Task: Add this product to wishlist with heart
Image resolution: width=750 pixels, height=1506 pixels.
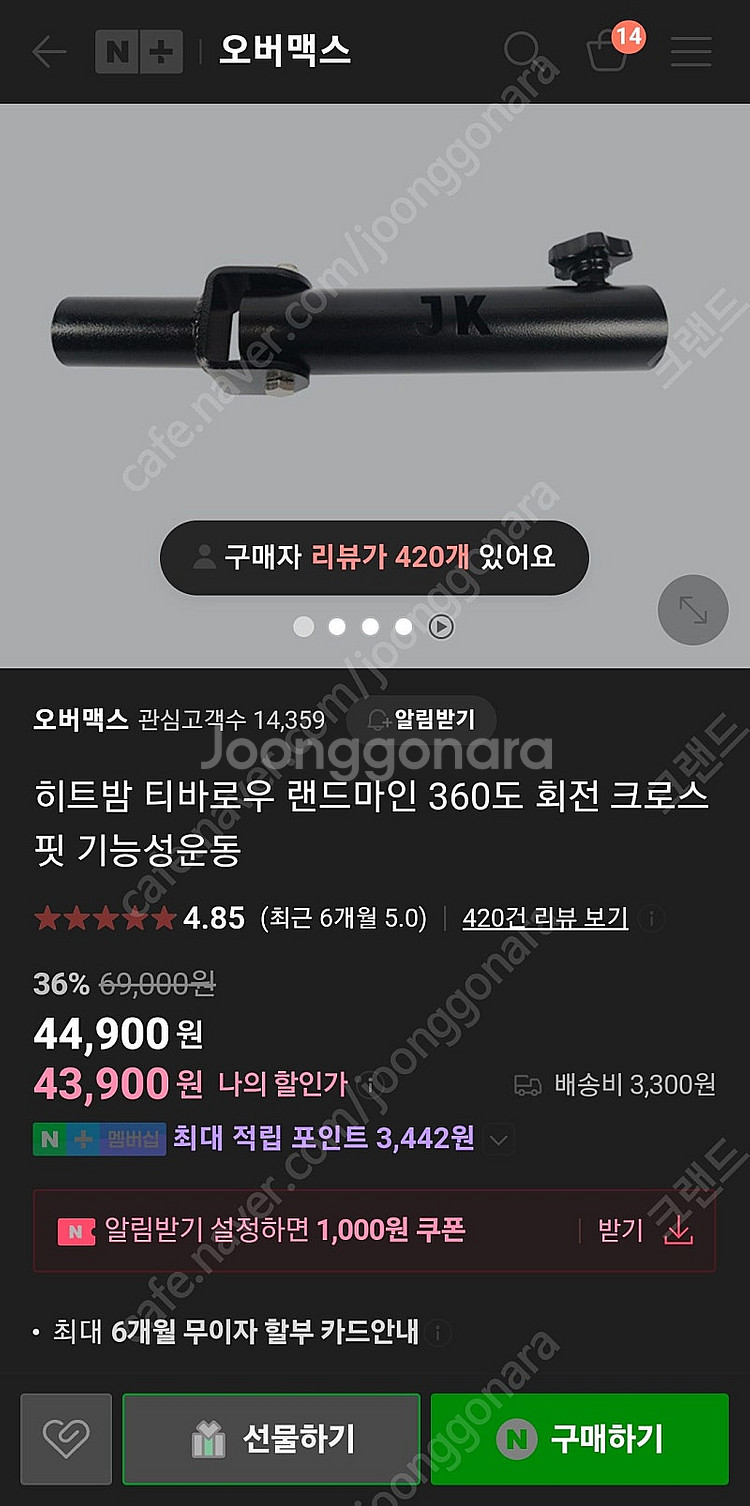Action: coord(66,1438)
